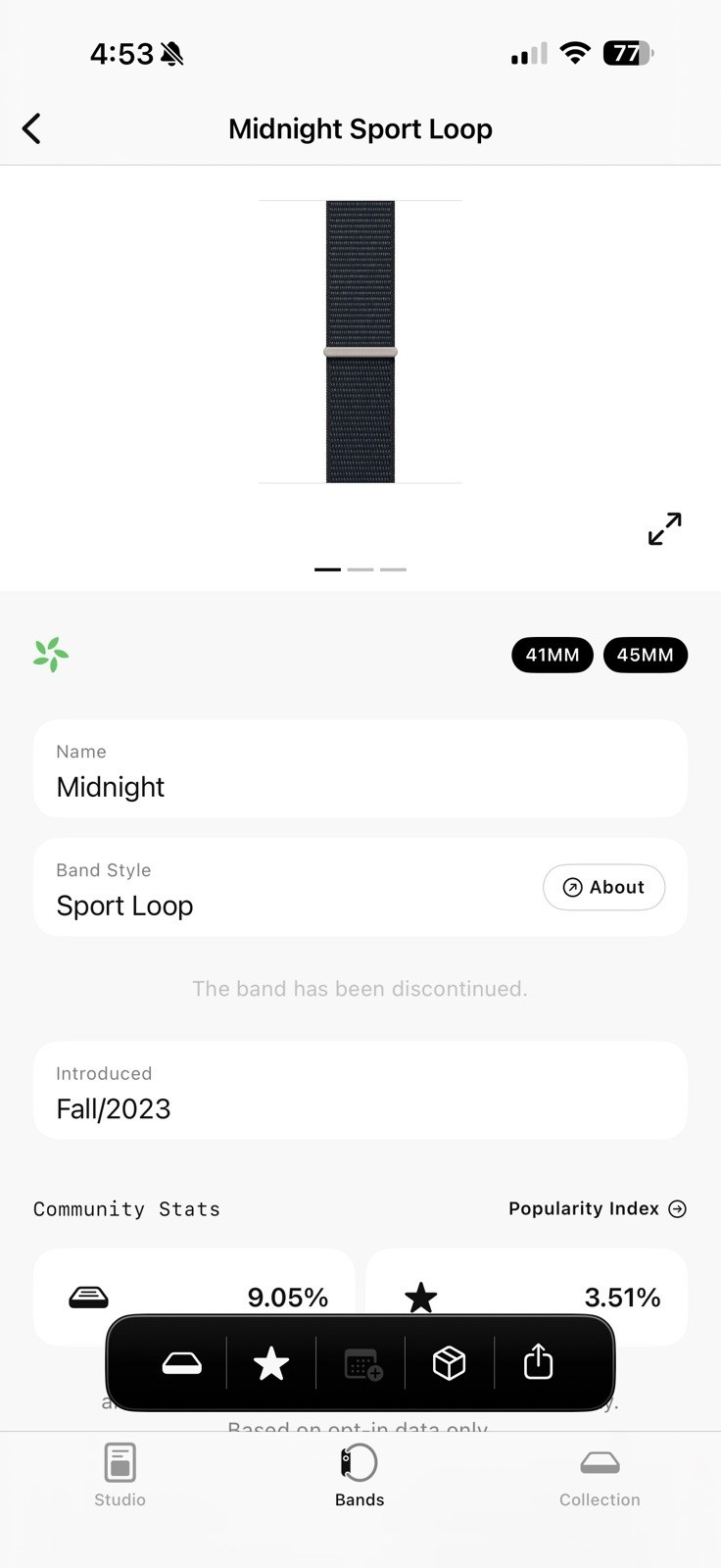Share this band from the toolbar
Screen dimensions: 721x1568
pos(538,1363)
